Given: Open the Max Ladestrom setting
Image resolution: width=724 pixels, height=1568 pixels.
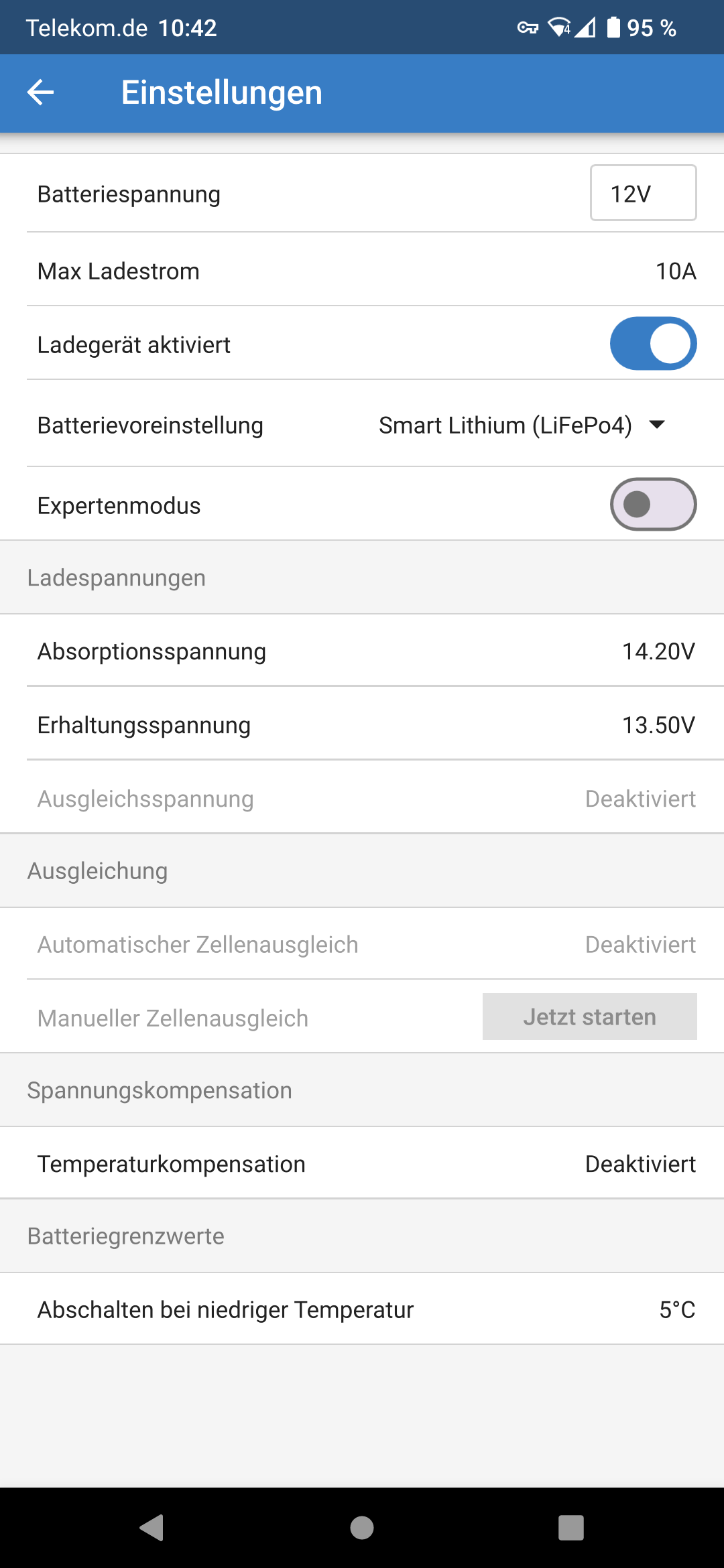Looking at the screenshot, I should click(362, 270).
